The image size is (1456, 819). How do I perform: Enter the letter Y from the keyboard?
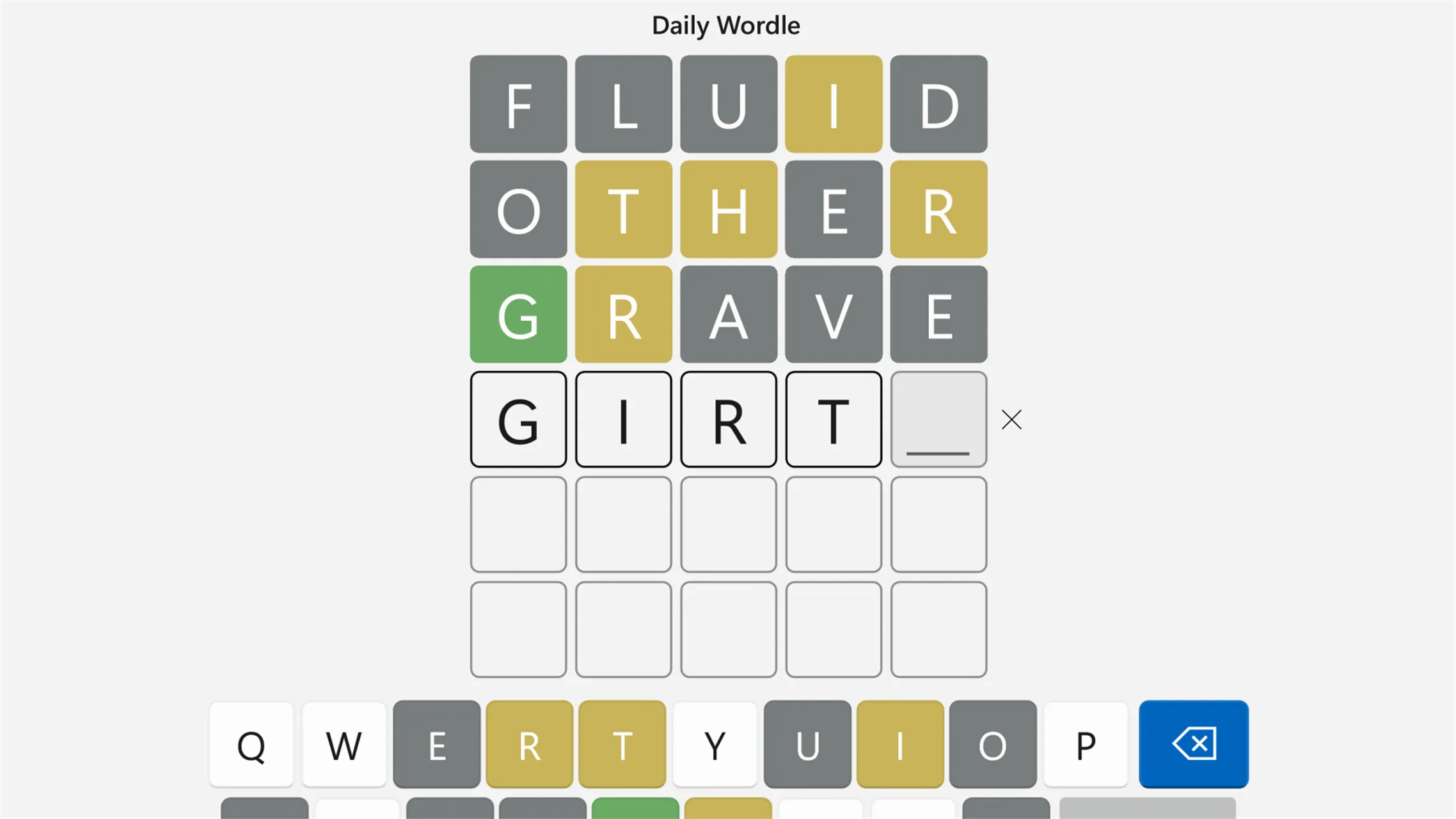715,744
